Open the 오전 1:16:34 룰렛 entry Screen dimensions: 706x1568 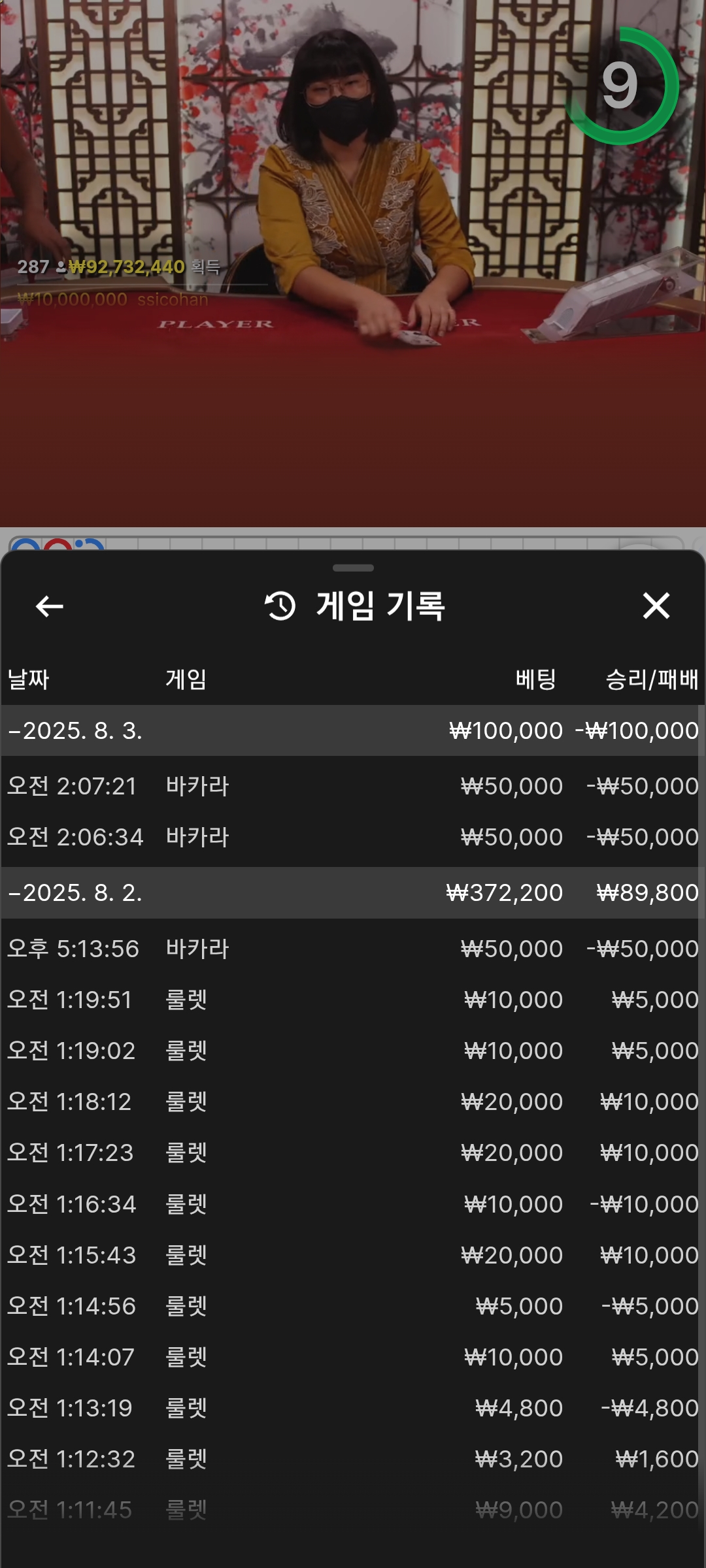click(x=353, y=1204)
